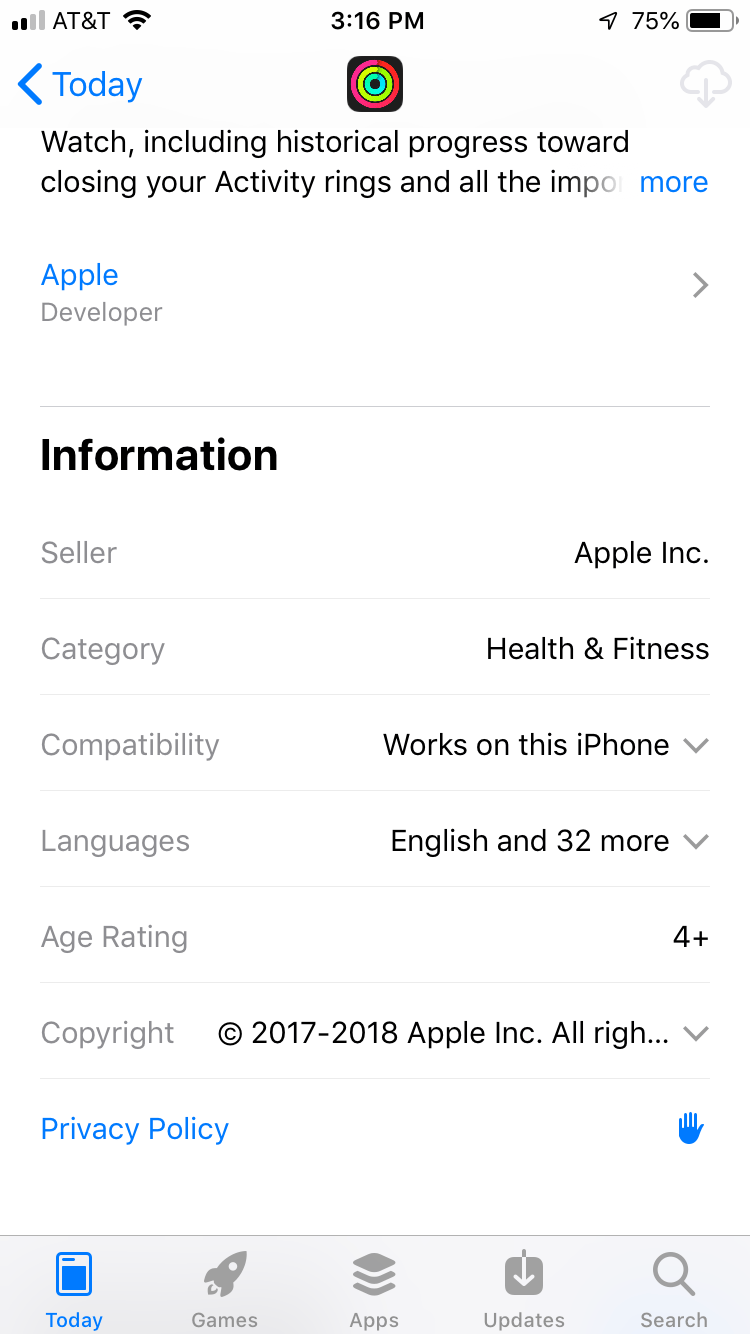Tap the Search magnifying glass icon

(673, 1272)
